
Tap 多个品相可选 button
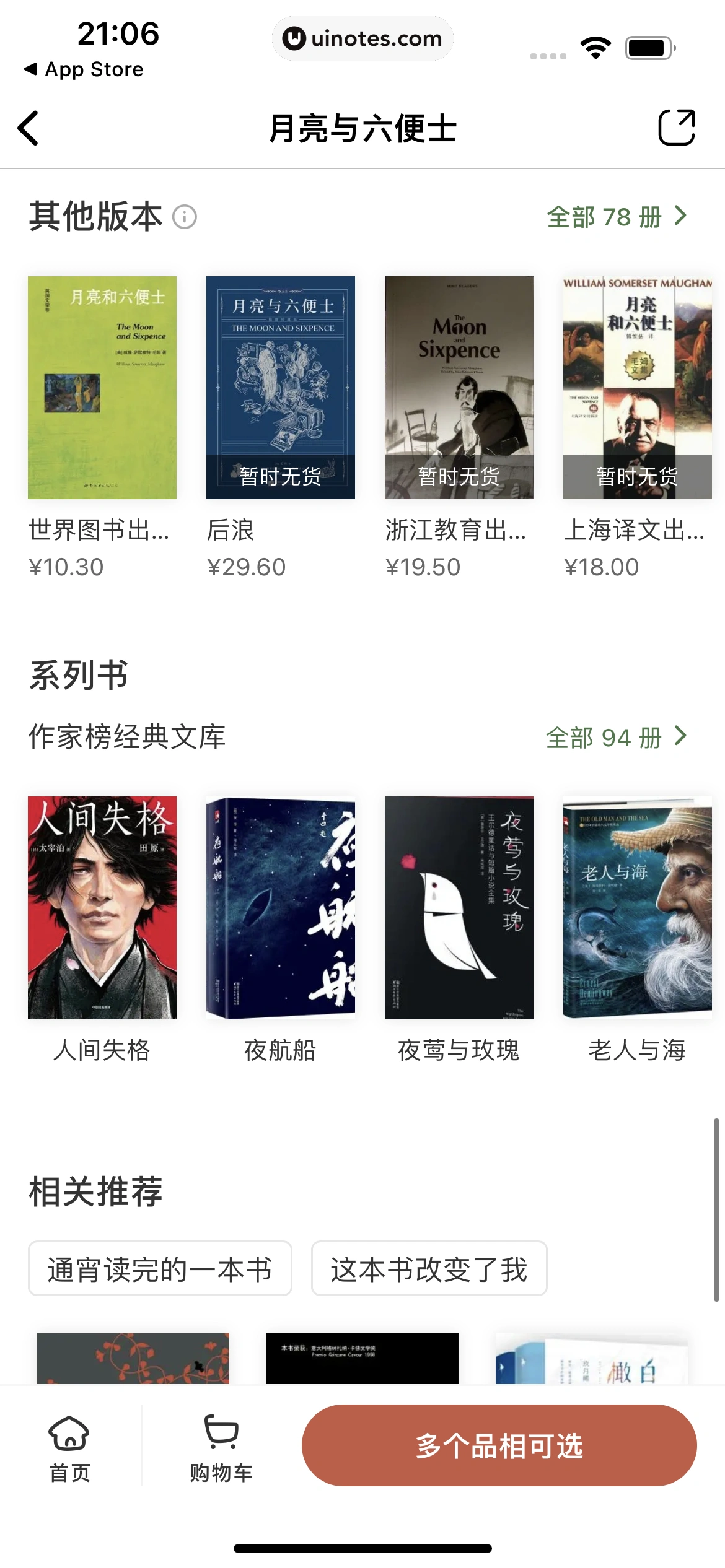click(x=499, y=1445)
